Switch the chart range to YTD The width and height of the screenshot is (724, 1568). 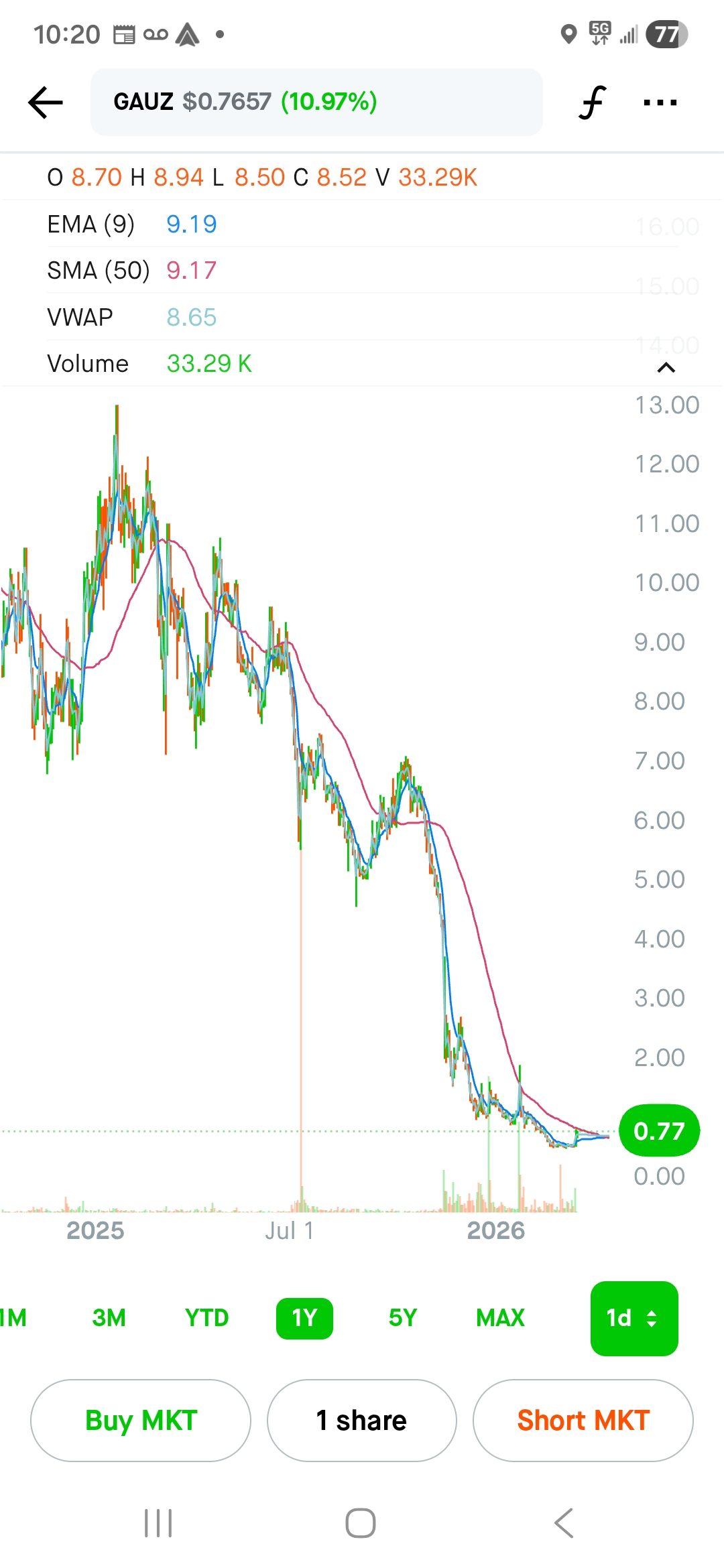coord(206,1318)
